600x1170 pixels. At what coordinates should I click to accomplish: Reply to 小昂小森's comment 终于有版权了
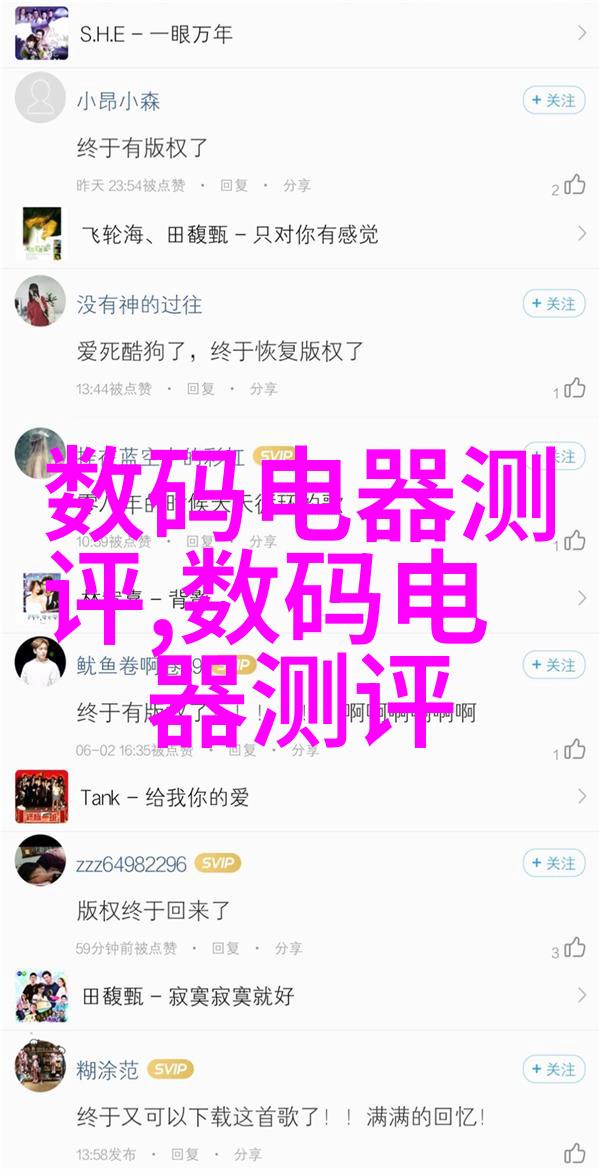(x=234, y=185)
